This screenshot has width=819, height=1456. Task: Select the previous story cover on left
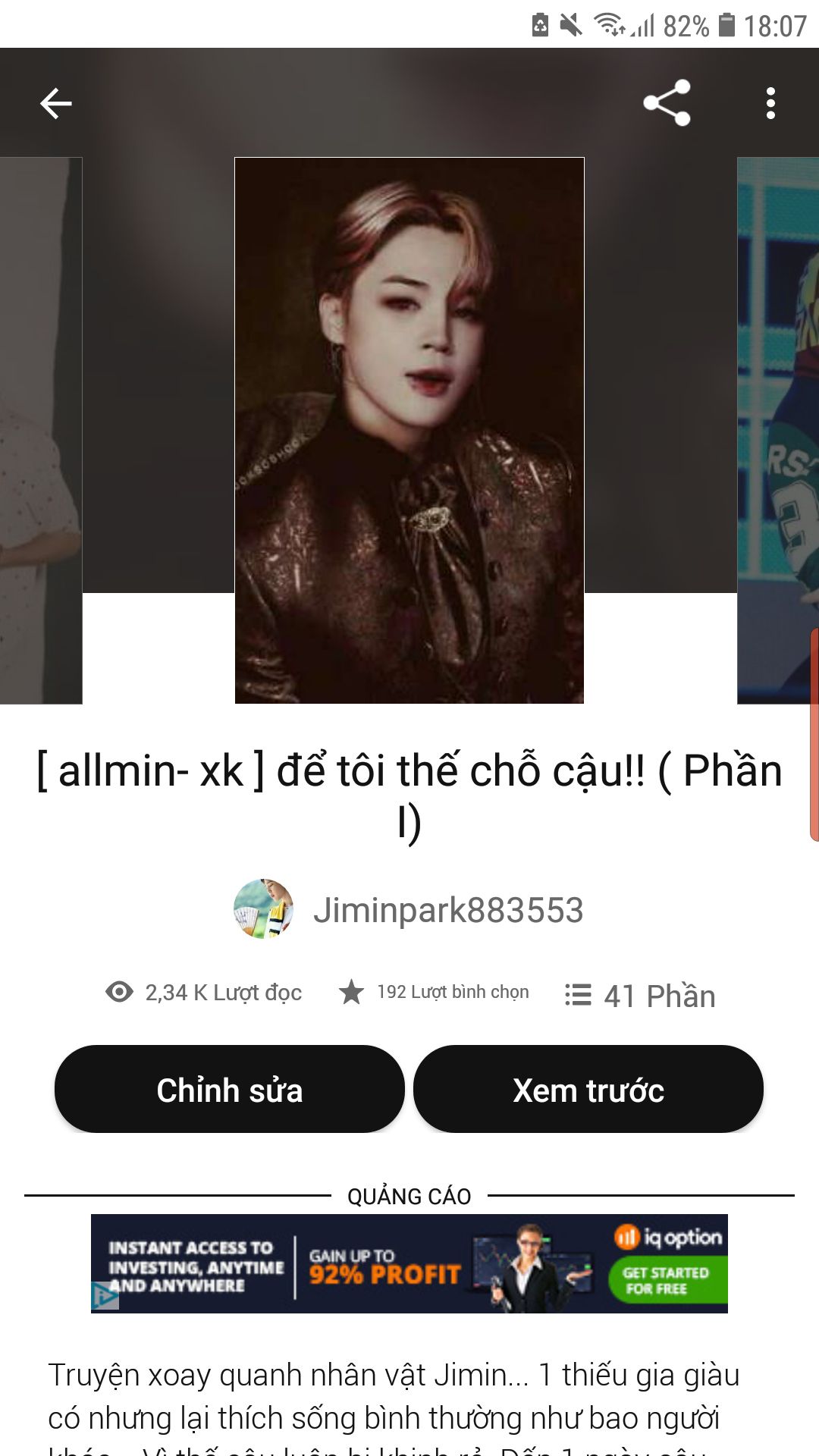point(41,430)
